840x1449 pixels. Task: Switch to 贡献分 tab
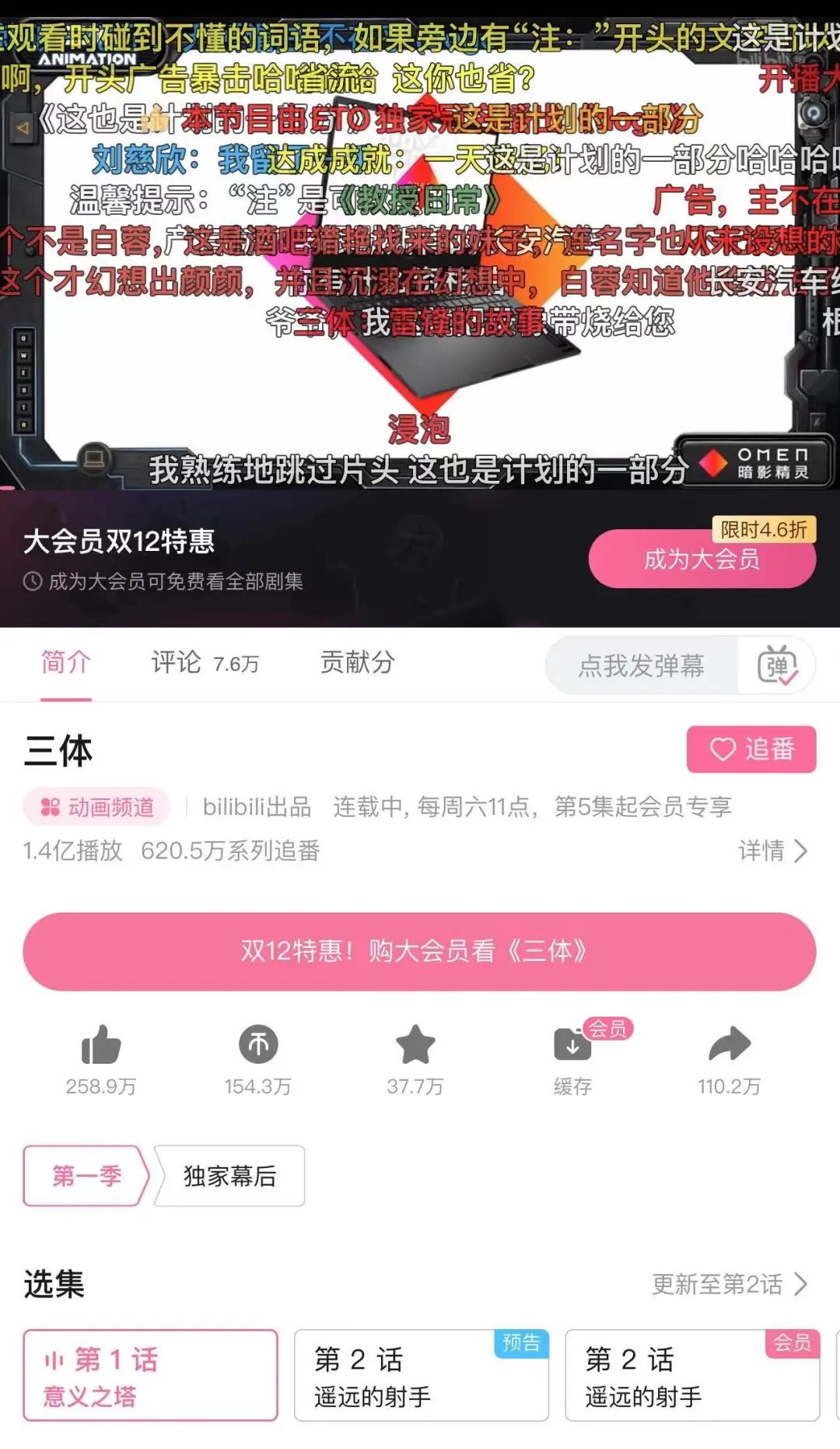(357, 663)
